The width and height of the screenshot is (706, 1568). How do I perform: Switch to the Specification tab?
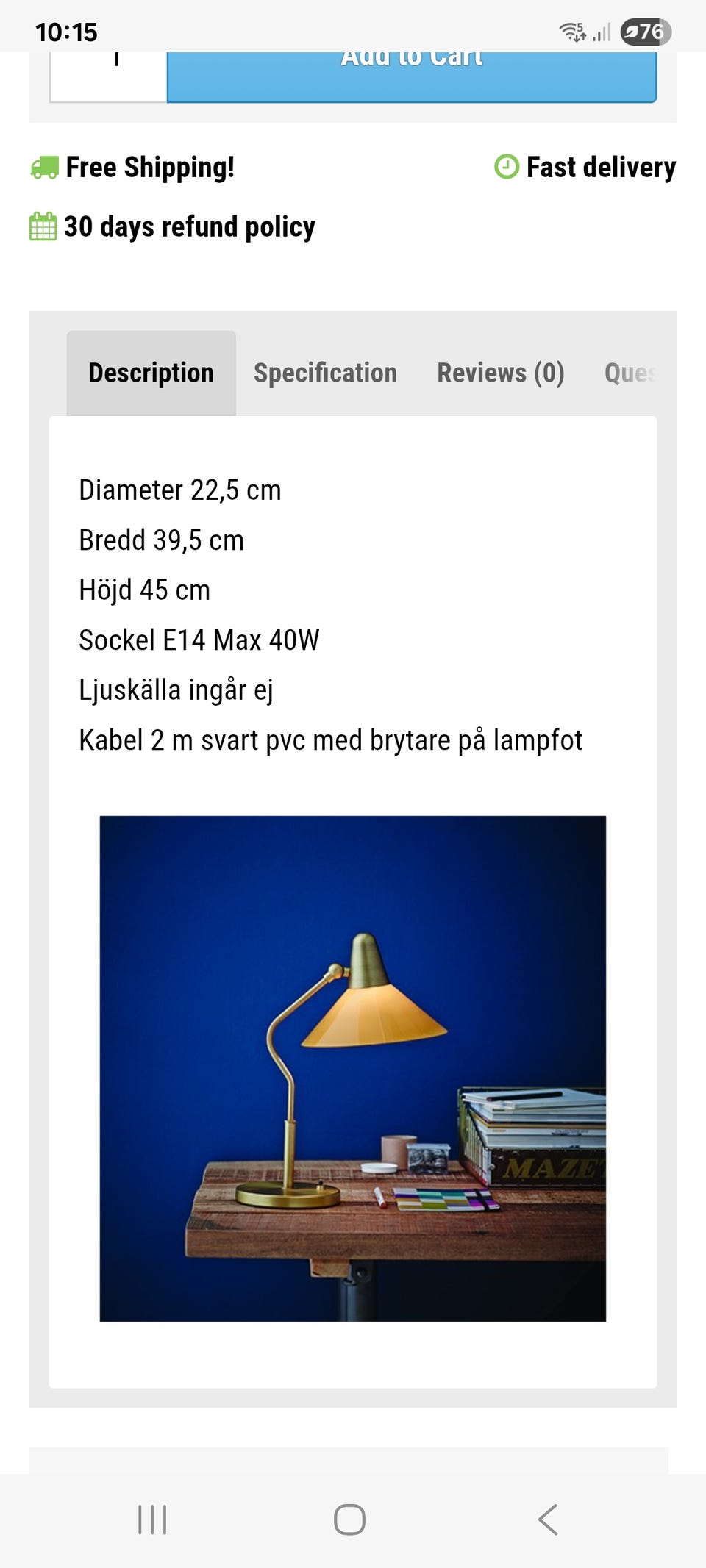(324, 373)
